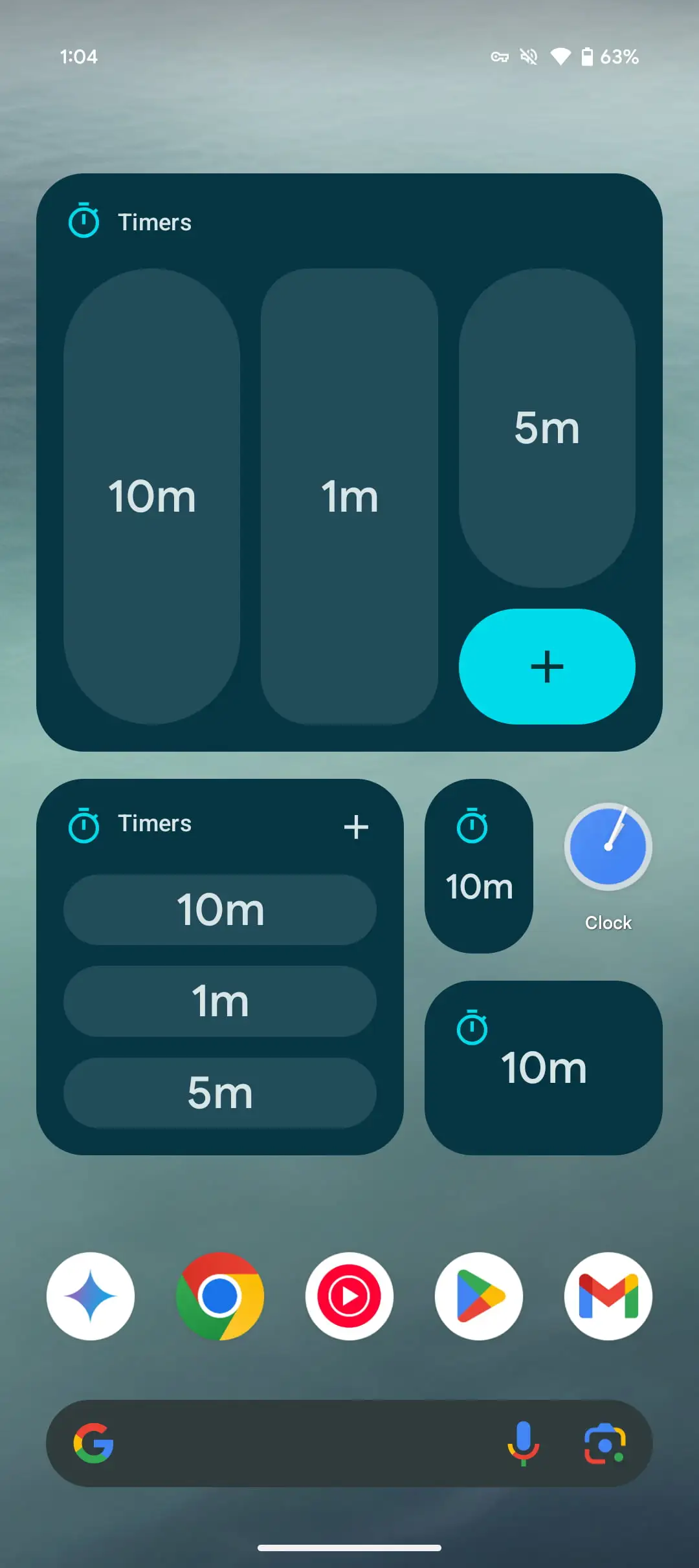Tap the wide 10m timer widget under the Clock icon
699x1568 pixels.
click(544, 1068)
